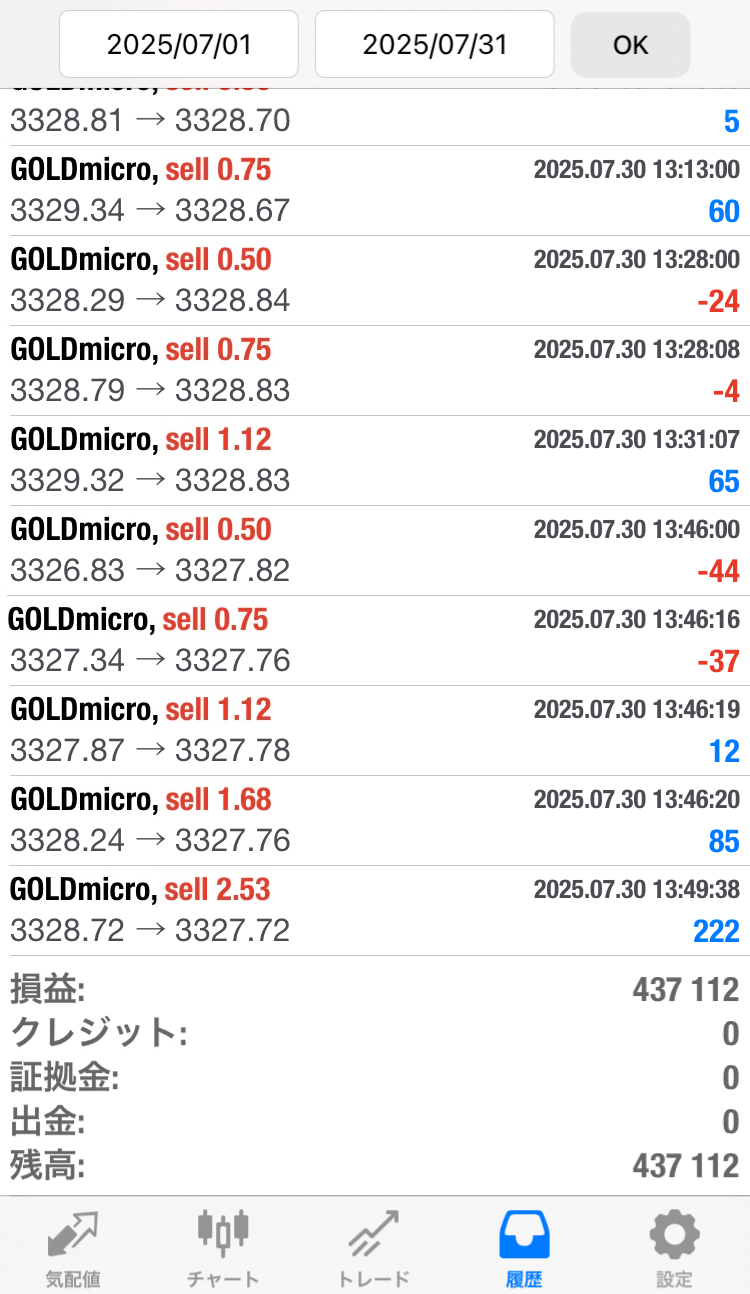Expand the sell 1.12 trade at 13:46:19
This screenshot has width=750, height=1294.
point(375,731)
